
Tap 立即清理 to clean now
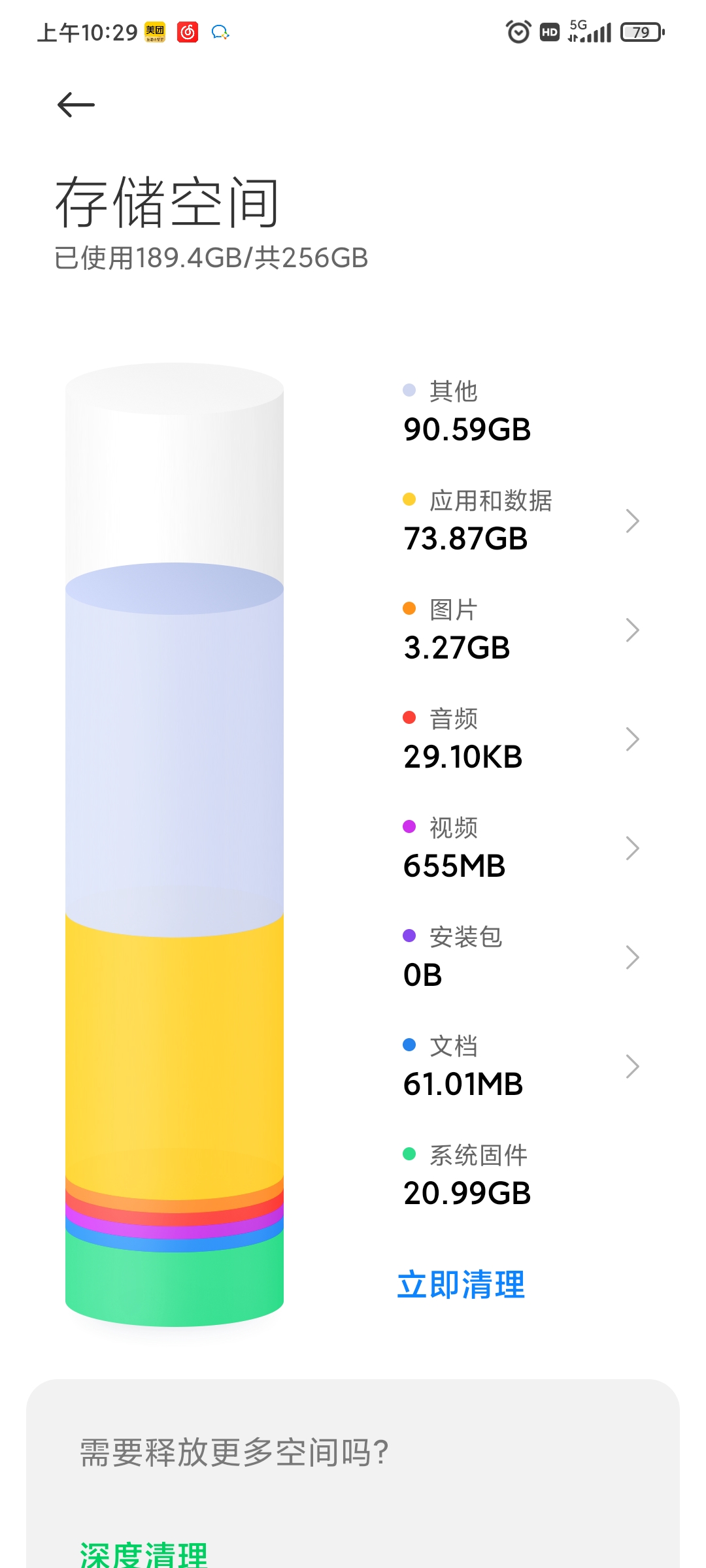click(461, 1284)
